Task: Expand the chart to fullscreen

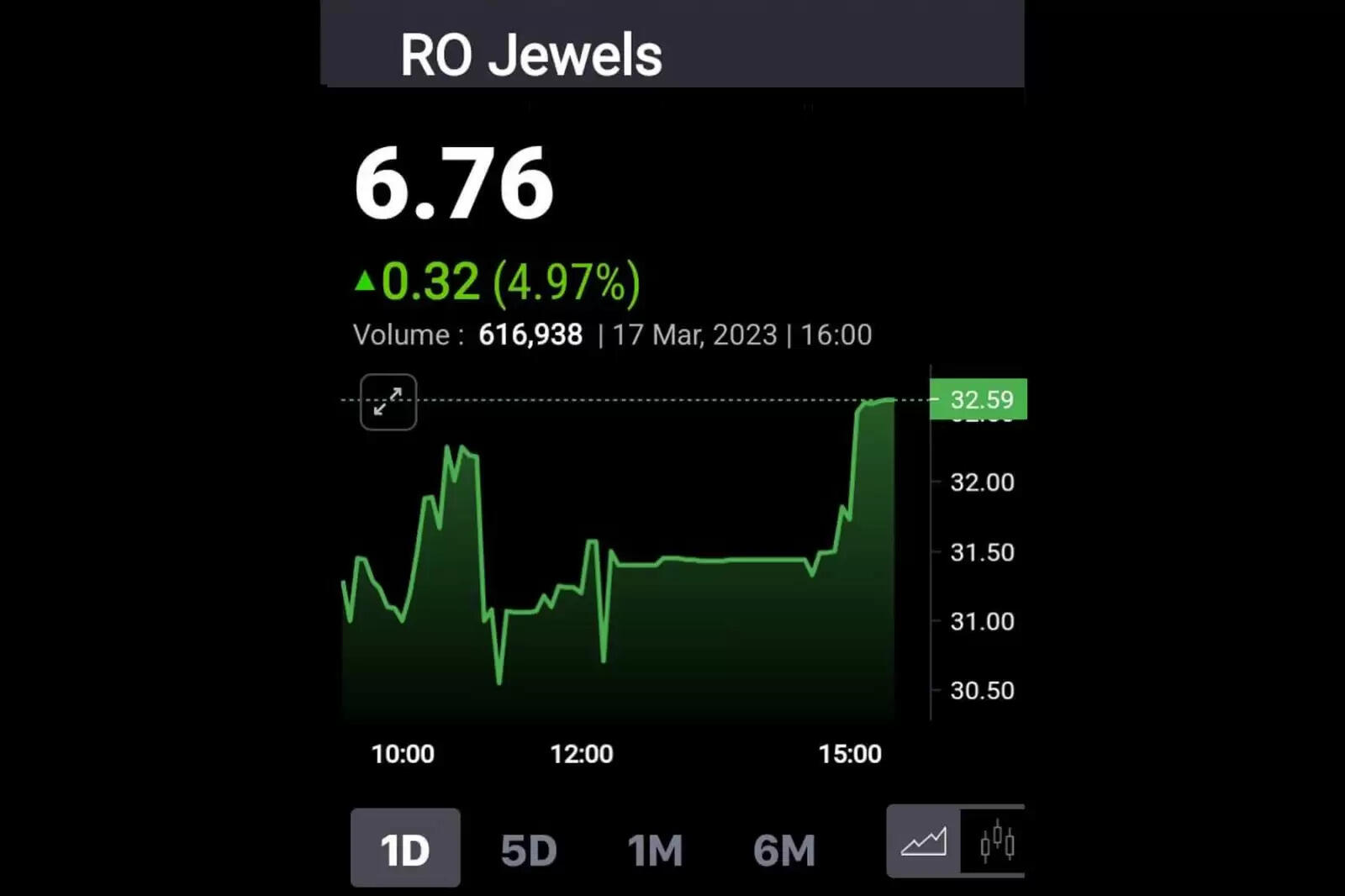Action: tap(388, 402)
